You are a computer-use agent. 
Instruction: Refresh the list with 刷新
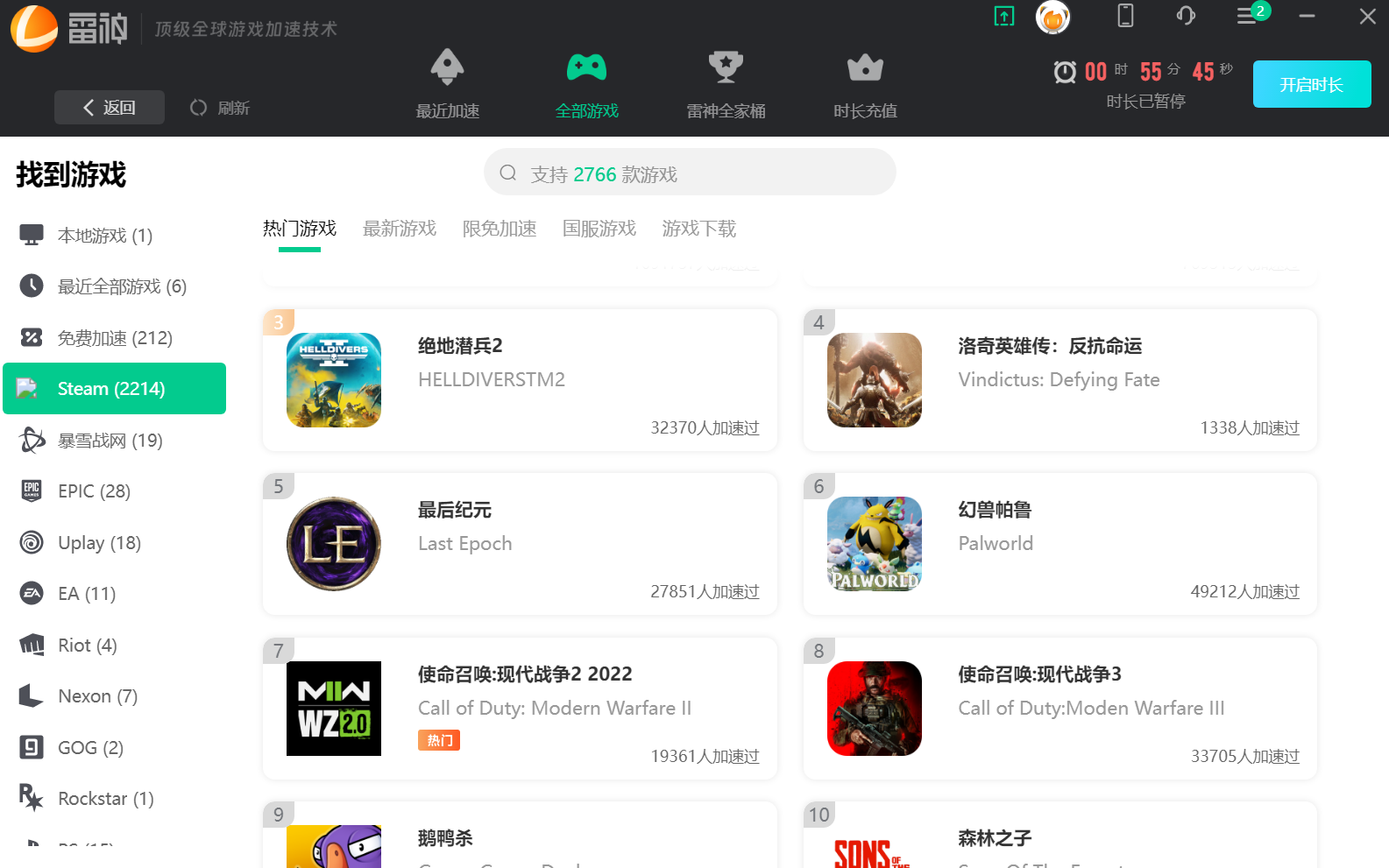click(220, 108)
